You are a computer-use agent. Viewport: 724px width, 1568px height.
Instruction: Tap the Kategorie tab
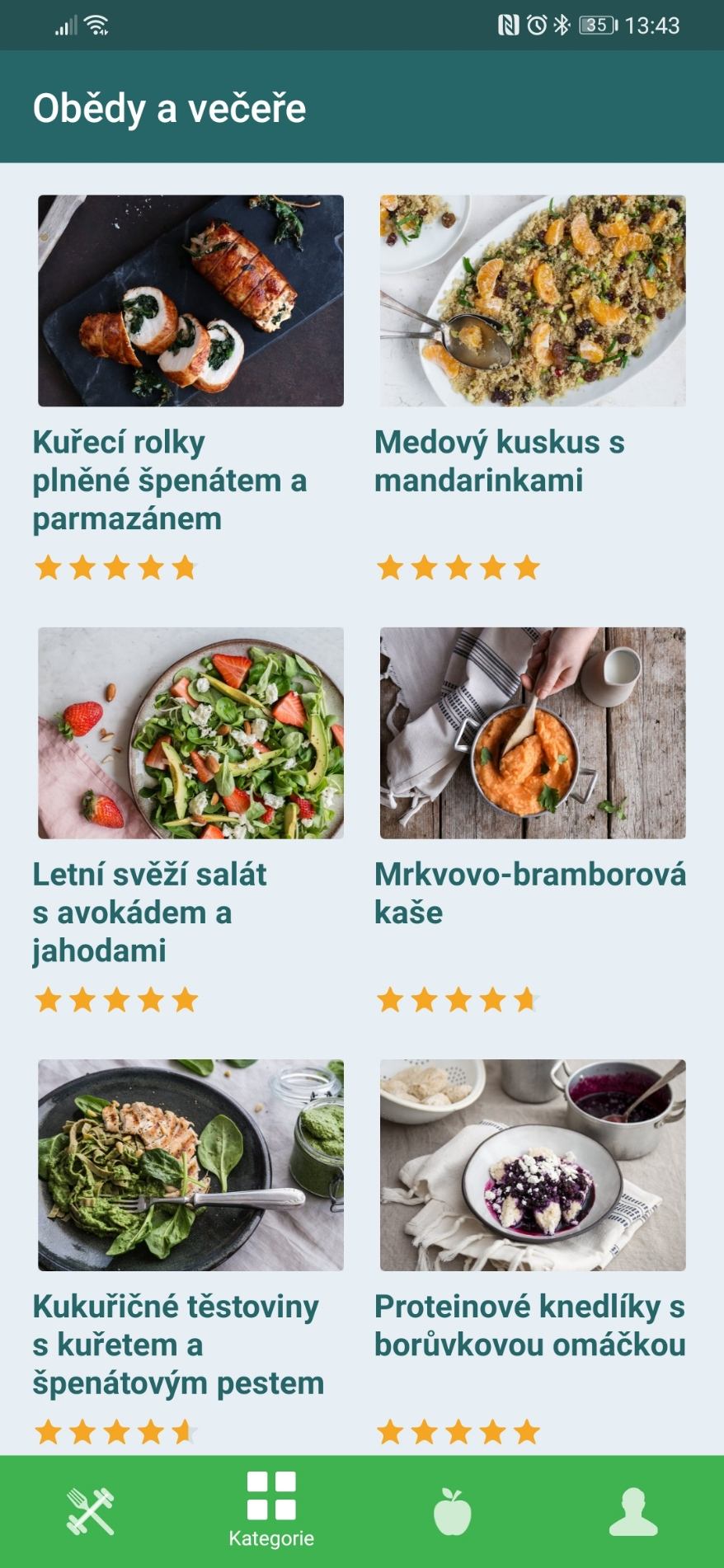(271, 1510)
